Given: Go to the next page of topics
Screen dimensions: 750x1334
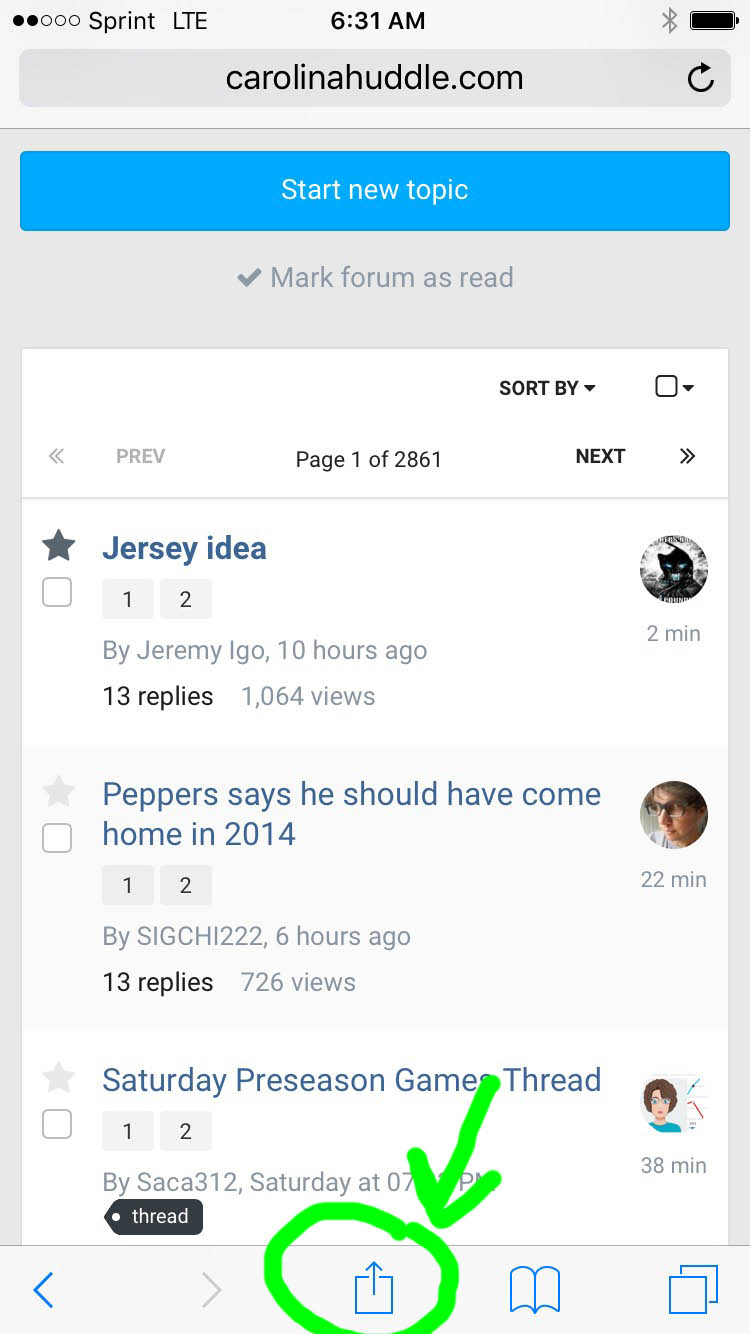Looking at the screenshot, I should (600, 456).
